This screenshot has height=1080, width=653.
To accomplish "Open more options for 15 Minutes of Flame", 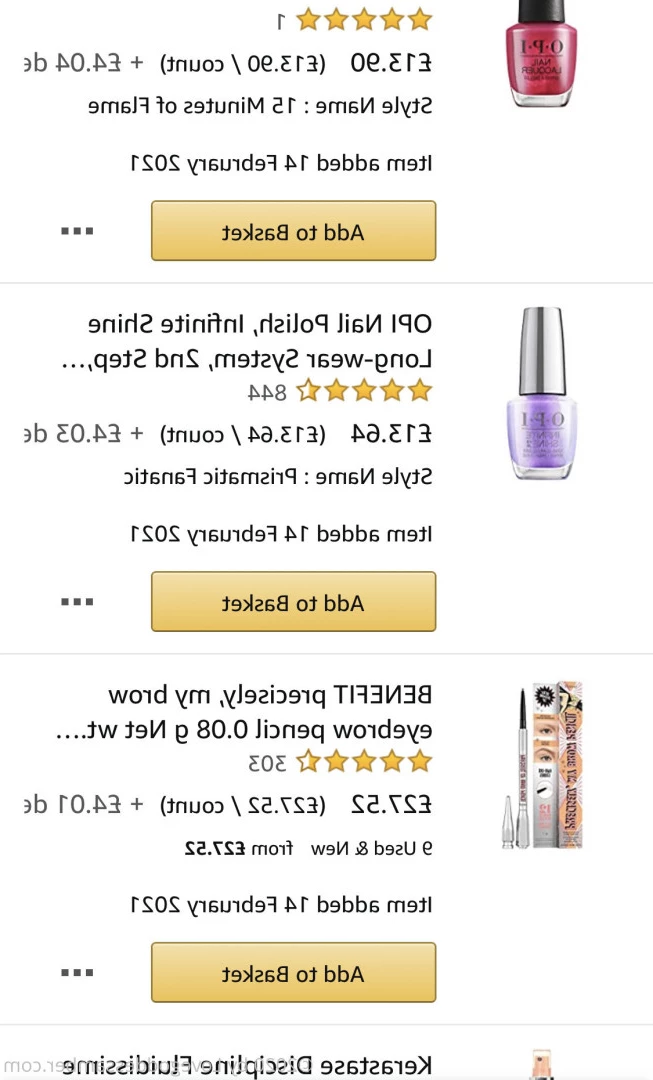I will pos(77,231).
